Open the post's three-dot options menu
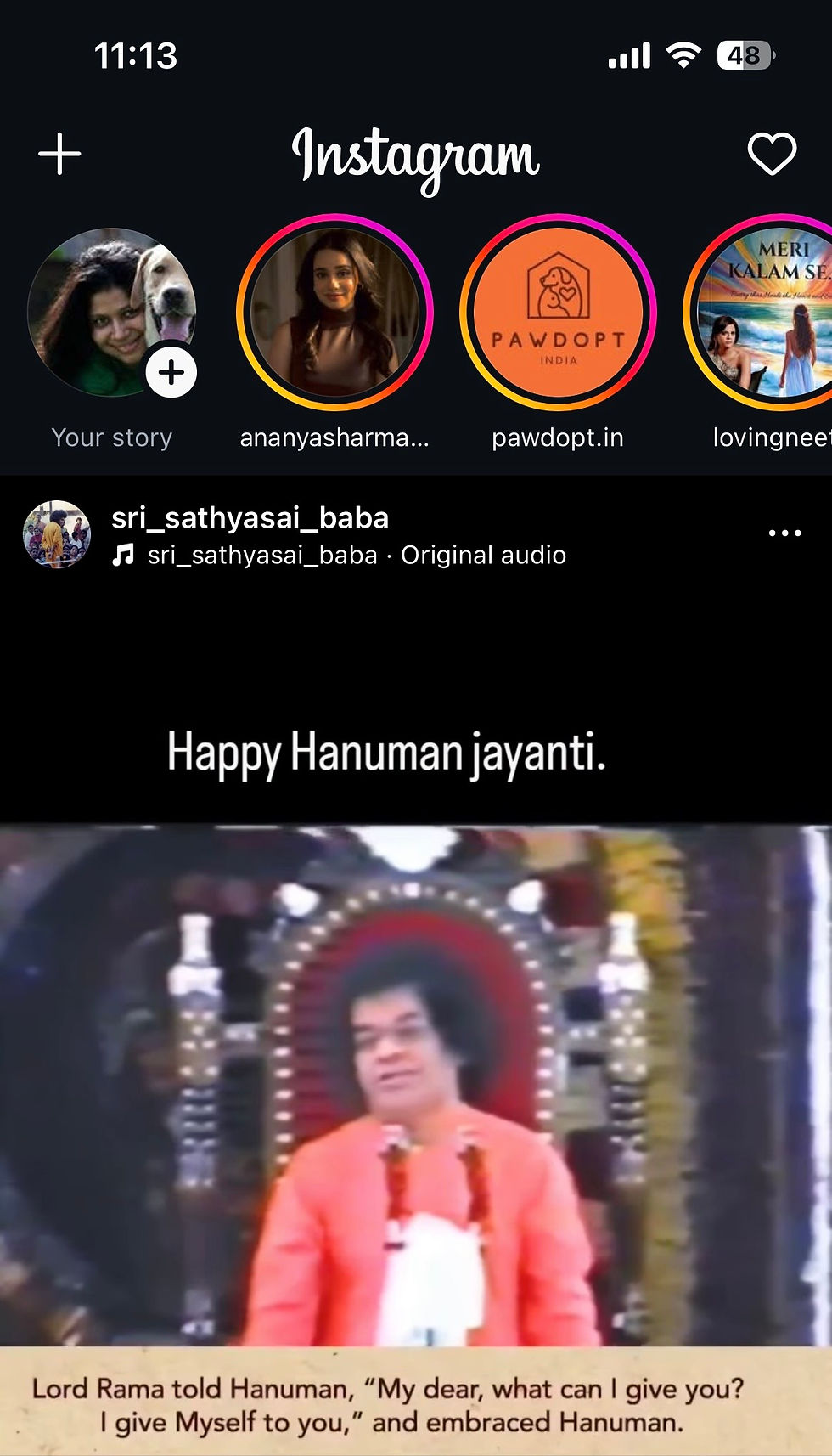 pyautogui.click(x=784, y=533)
